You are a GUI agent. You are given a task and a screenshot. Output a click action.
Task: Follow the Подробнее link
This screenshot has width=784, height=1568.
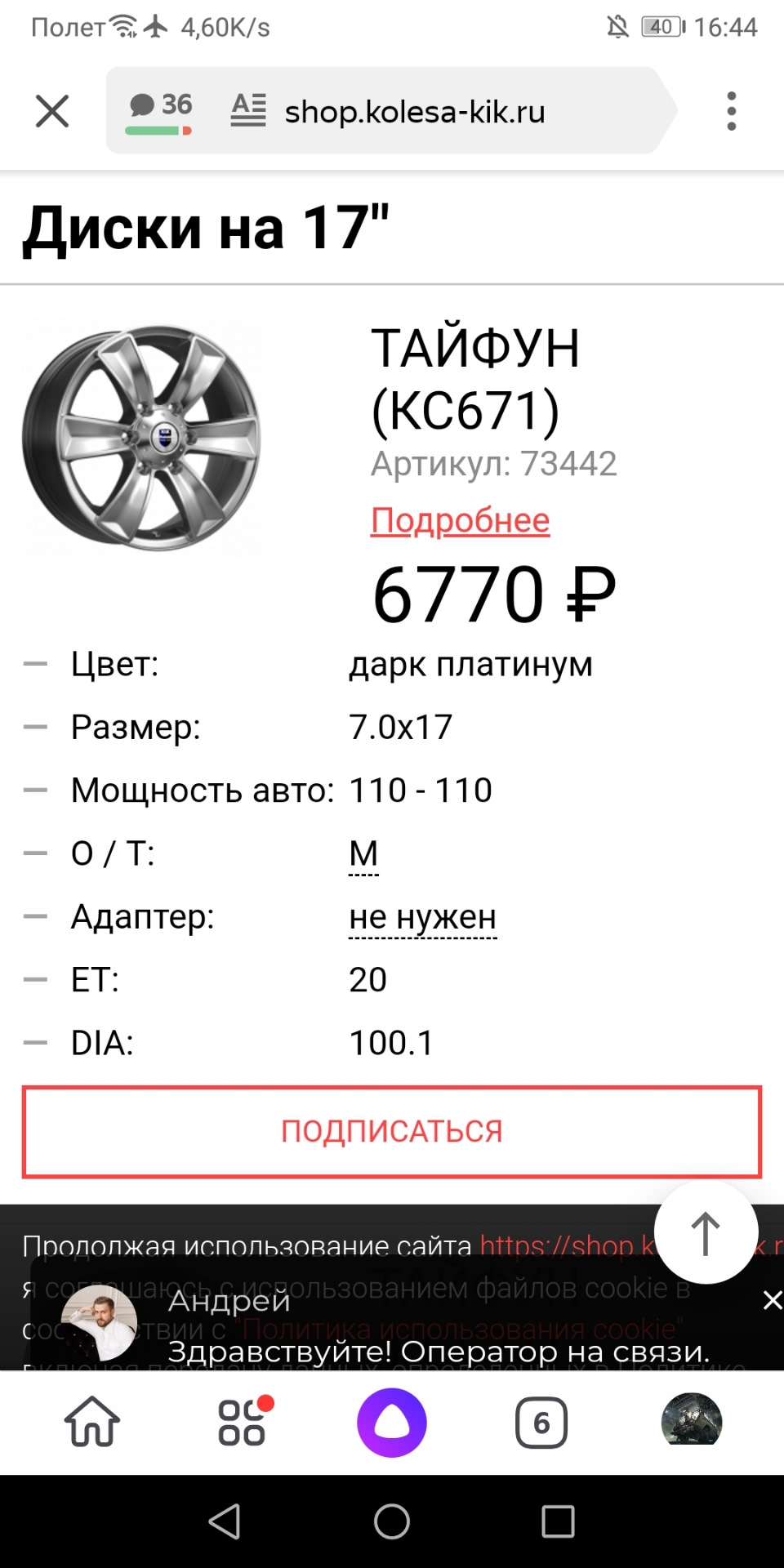(460, 520)
